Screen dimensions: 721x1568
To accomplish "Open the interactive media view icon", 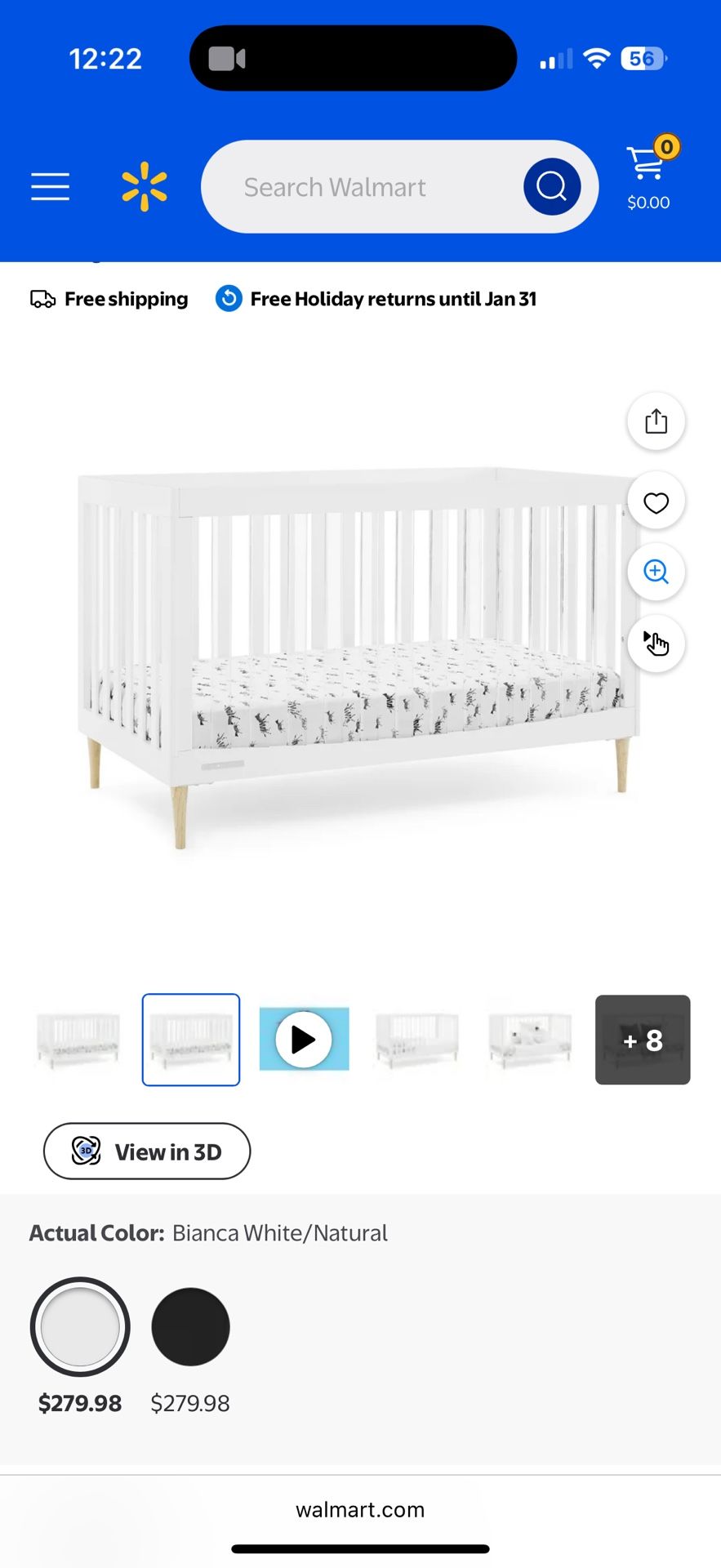I will click(656, 644).
